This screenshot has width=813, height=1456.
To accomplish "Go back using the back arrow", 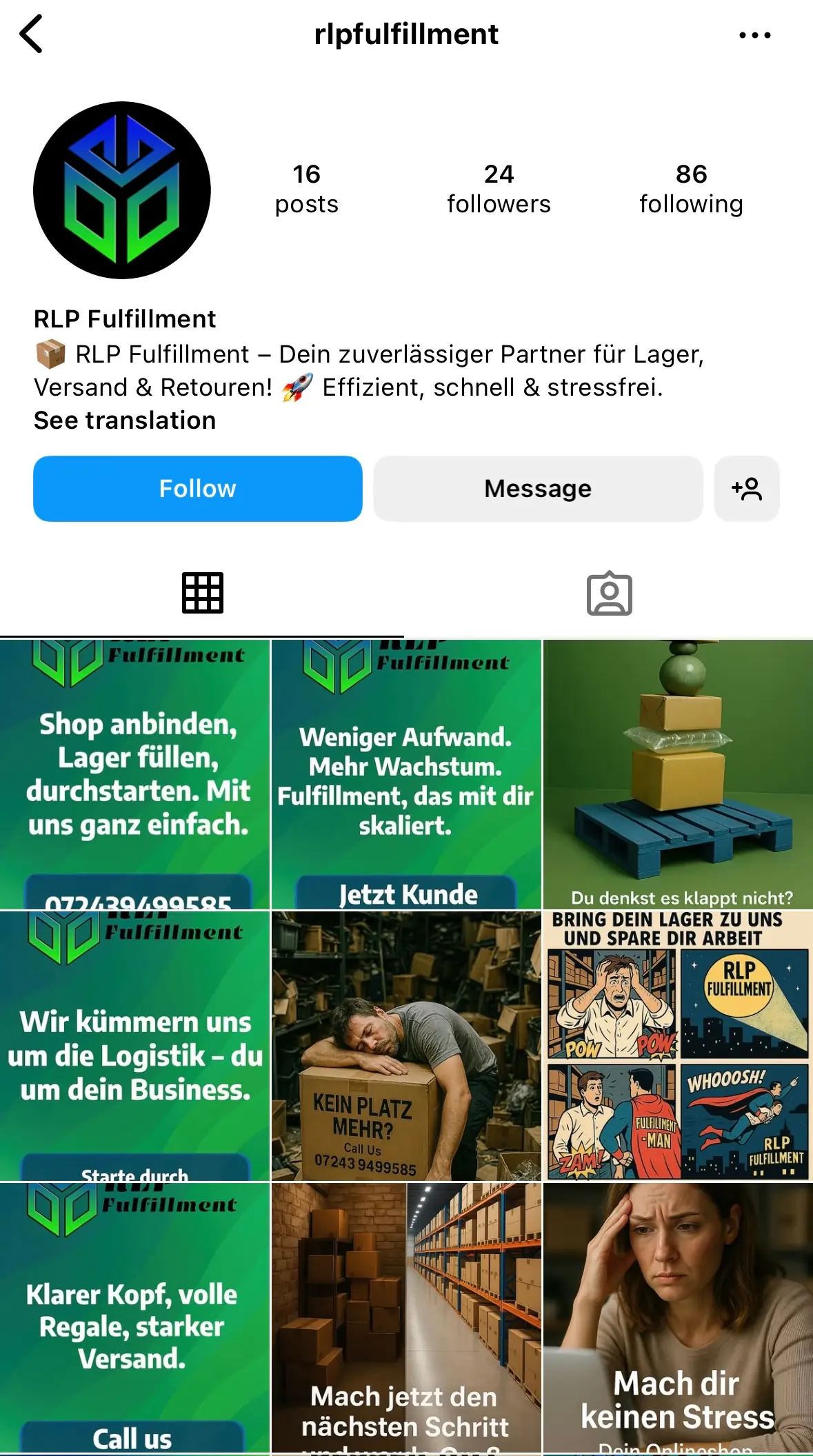I will (x=32, y=34).
